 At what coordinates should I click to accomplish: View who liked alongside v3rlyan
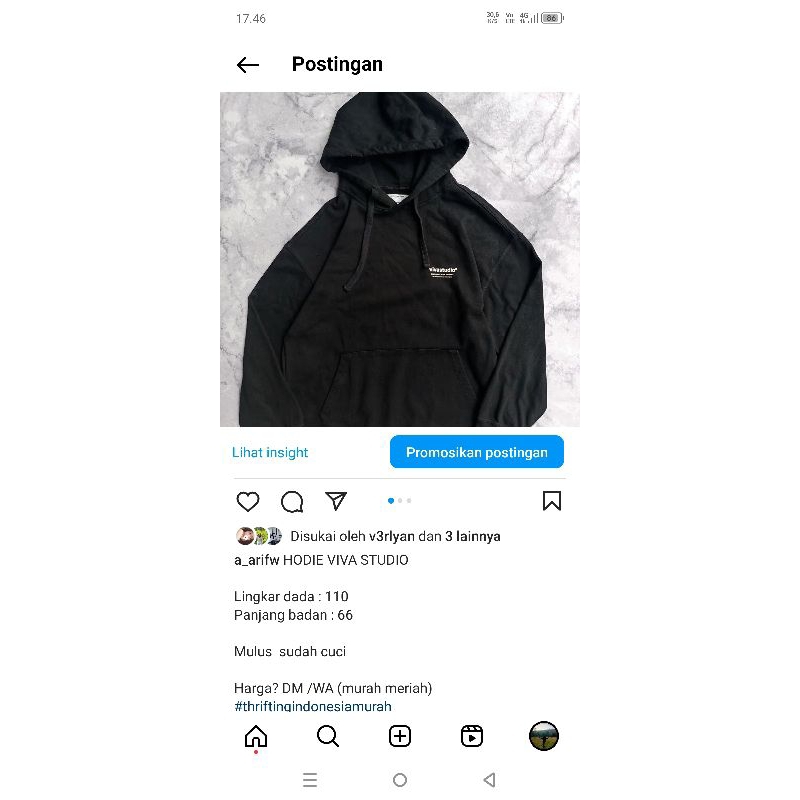[472, 536]
